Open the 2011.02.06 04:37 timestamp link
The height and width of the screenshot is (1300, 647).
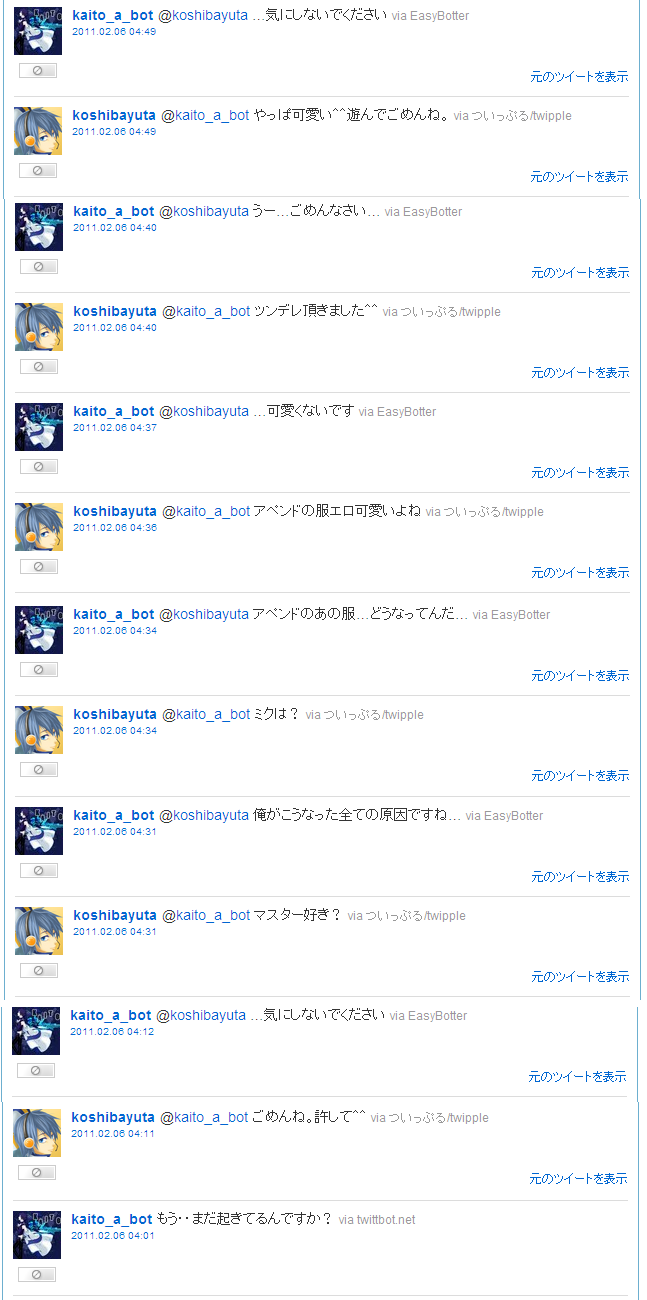115,428
